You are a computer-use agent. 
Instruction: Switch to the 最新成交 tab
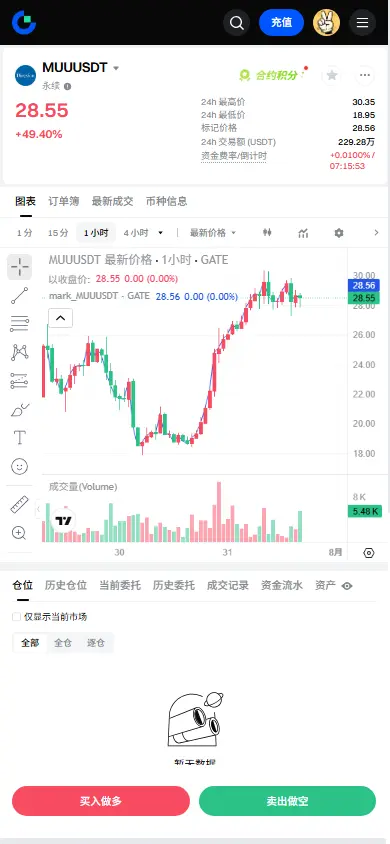tap(112, 201)
